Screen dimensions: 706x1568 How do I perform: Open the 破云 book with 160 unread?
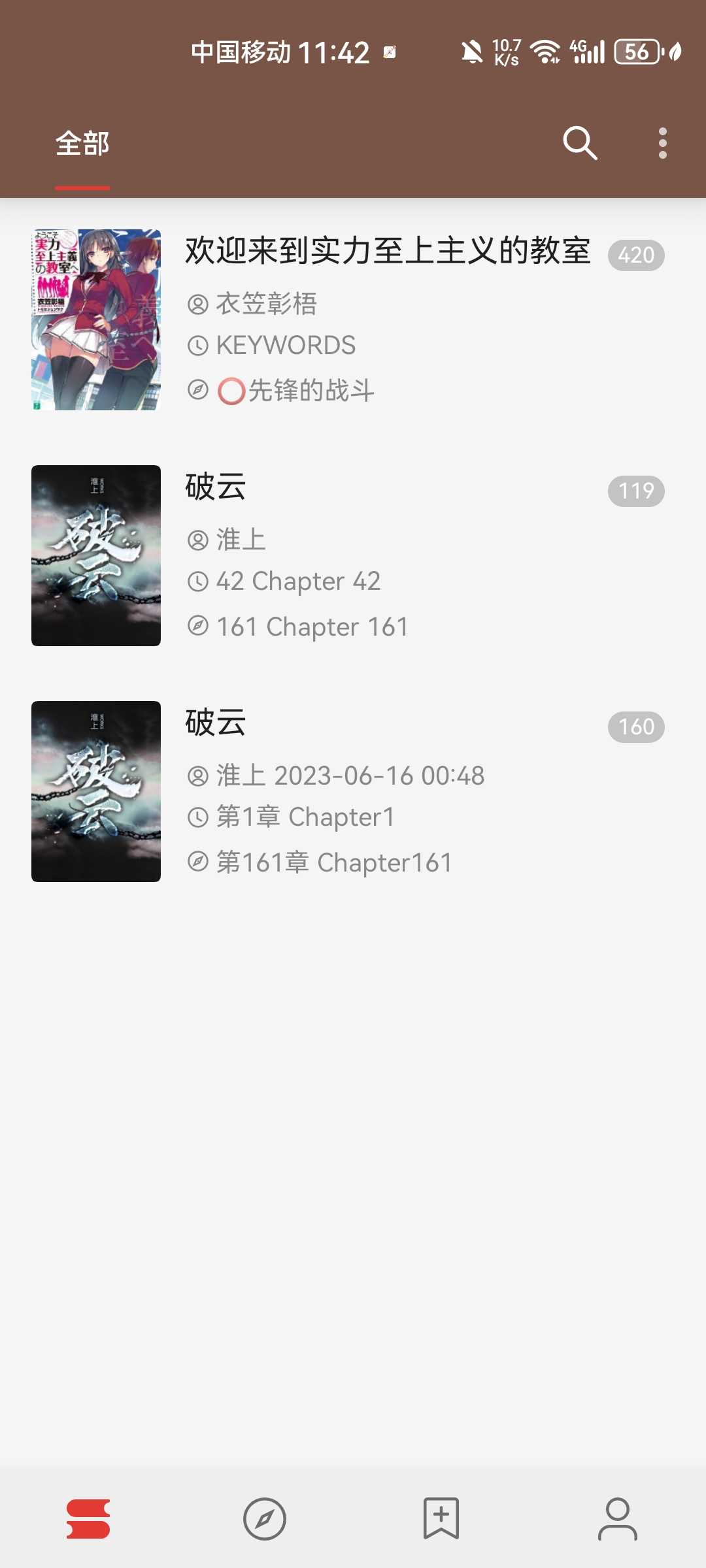353,791
